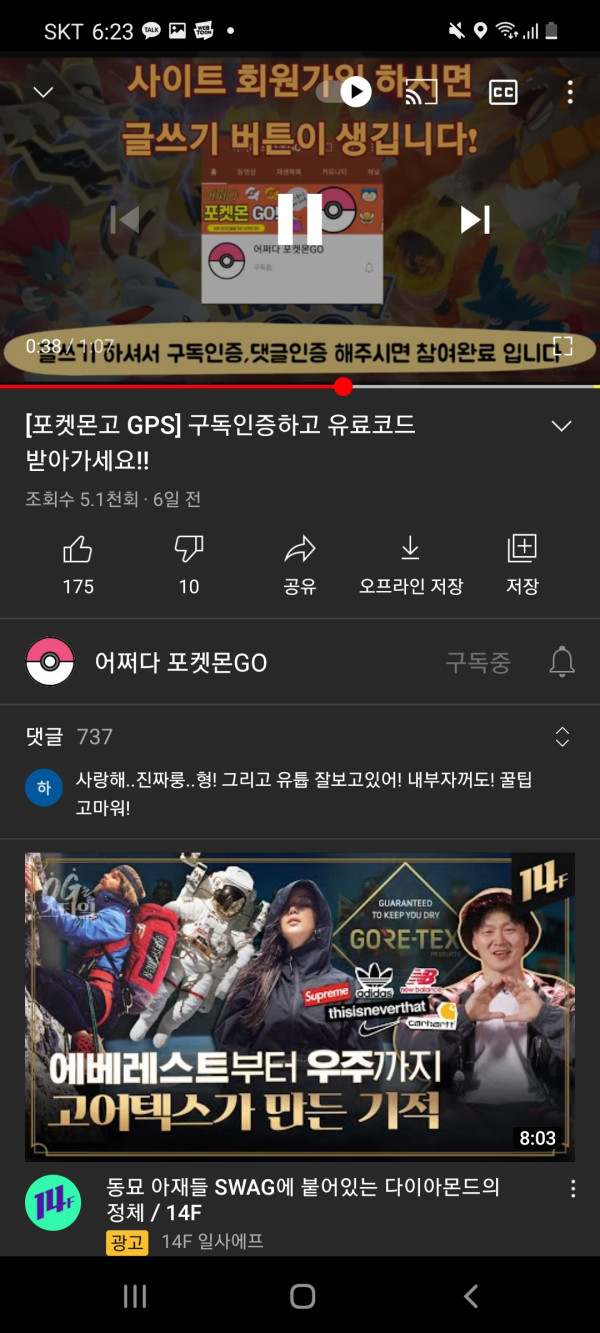Open the video player overflow menu
Image resolution: width=600 pixels, height=1333 pixels.
pyautogui.click(x=570, y=92)
